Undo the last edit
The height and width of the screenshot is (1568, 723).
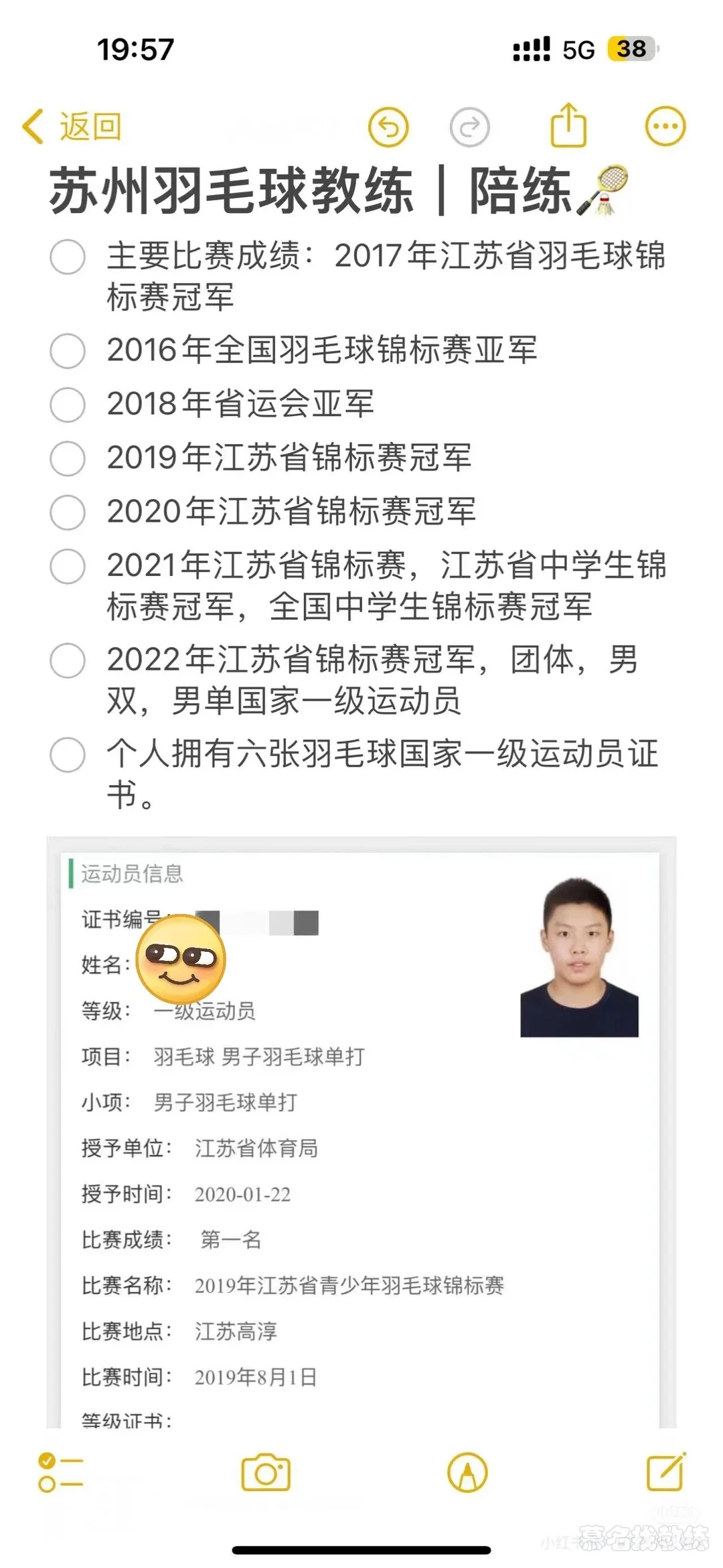click(388, 127)
